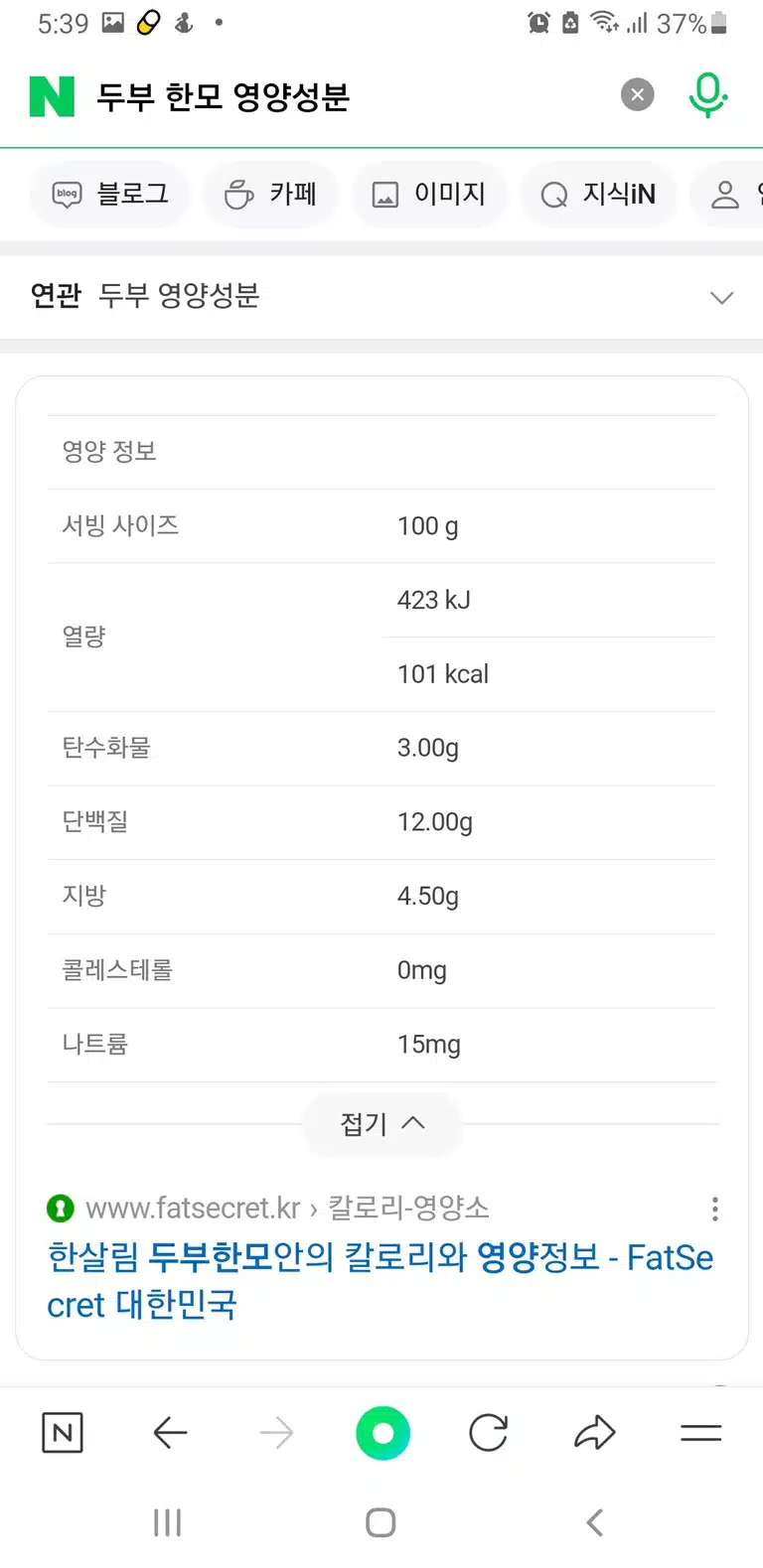Open the Naver tabs button in toolbar
Image resolution: width=763 pixels, height=1568 pixels.
pos(63,1433)
